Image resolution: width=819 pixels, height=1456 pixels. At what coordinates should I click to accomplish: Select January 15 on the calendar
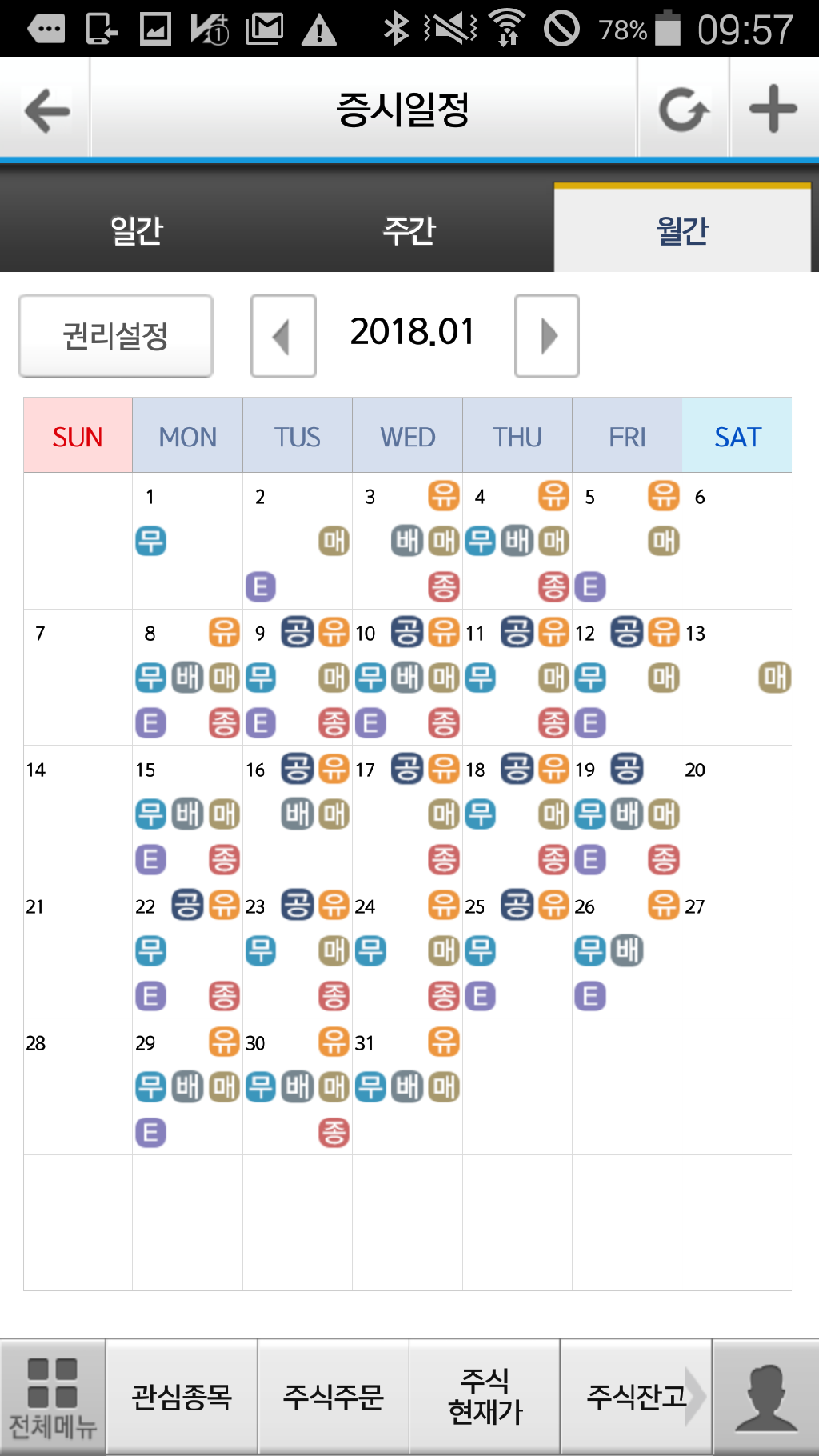point(187,814)
